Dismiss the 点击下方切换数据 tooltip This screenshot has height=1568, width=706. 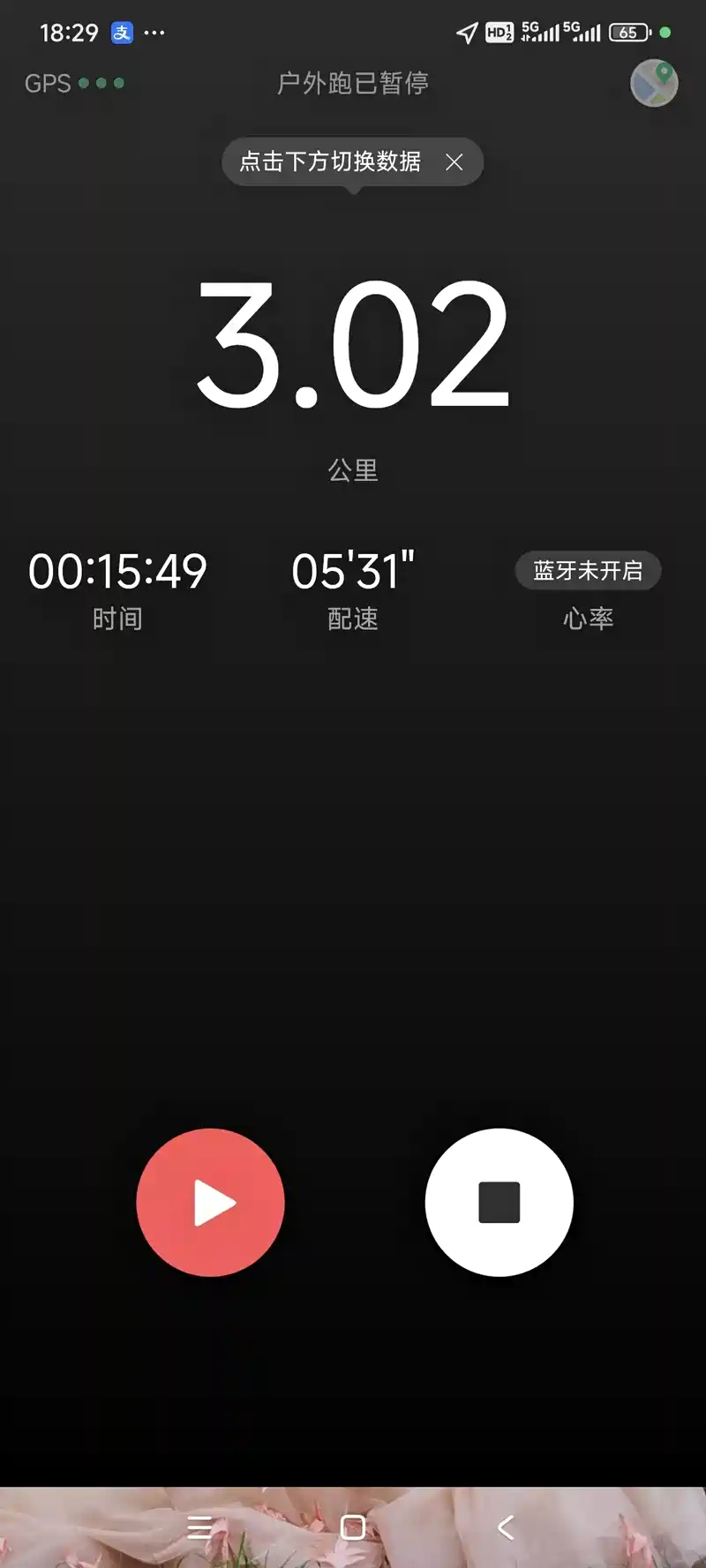tap(454, 162)
